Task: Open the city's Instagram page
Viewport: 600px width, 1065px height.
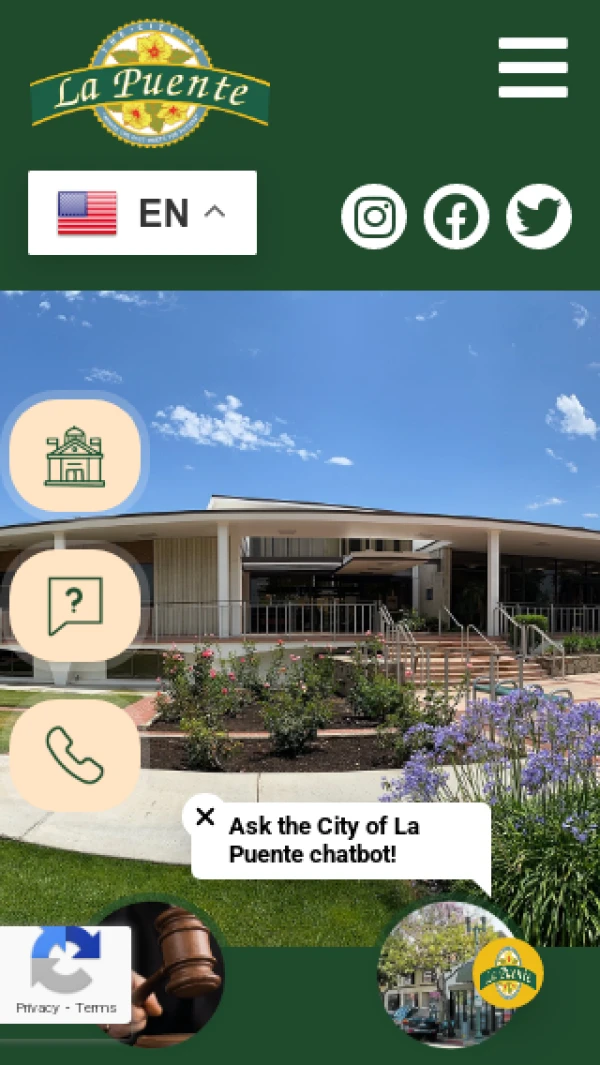Action: (374, 216)
